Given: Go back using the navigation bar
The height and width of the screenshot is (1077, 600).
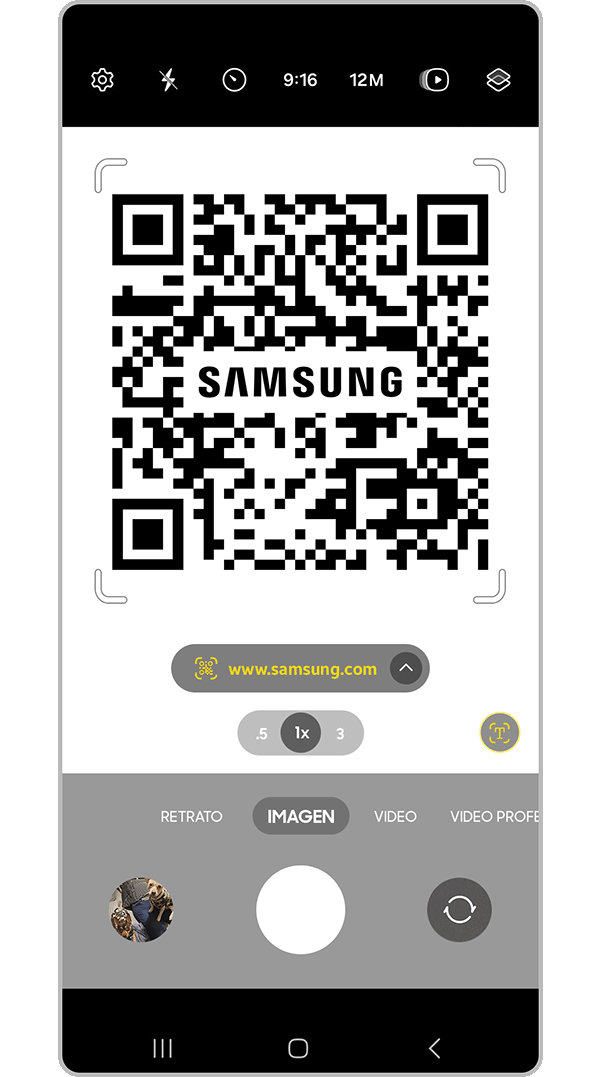Looking at the screenshot, I should tap(434, 1048).
